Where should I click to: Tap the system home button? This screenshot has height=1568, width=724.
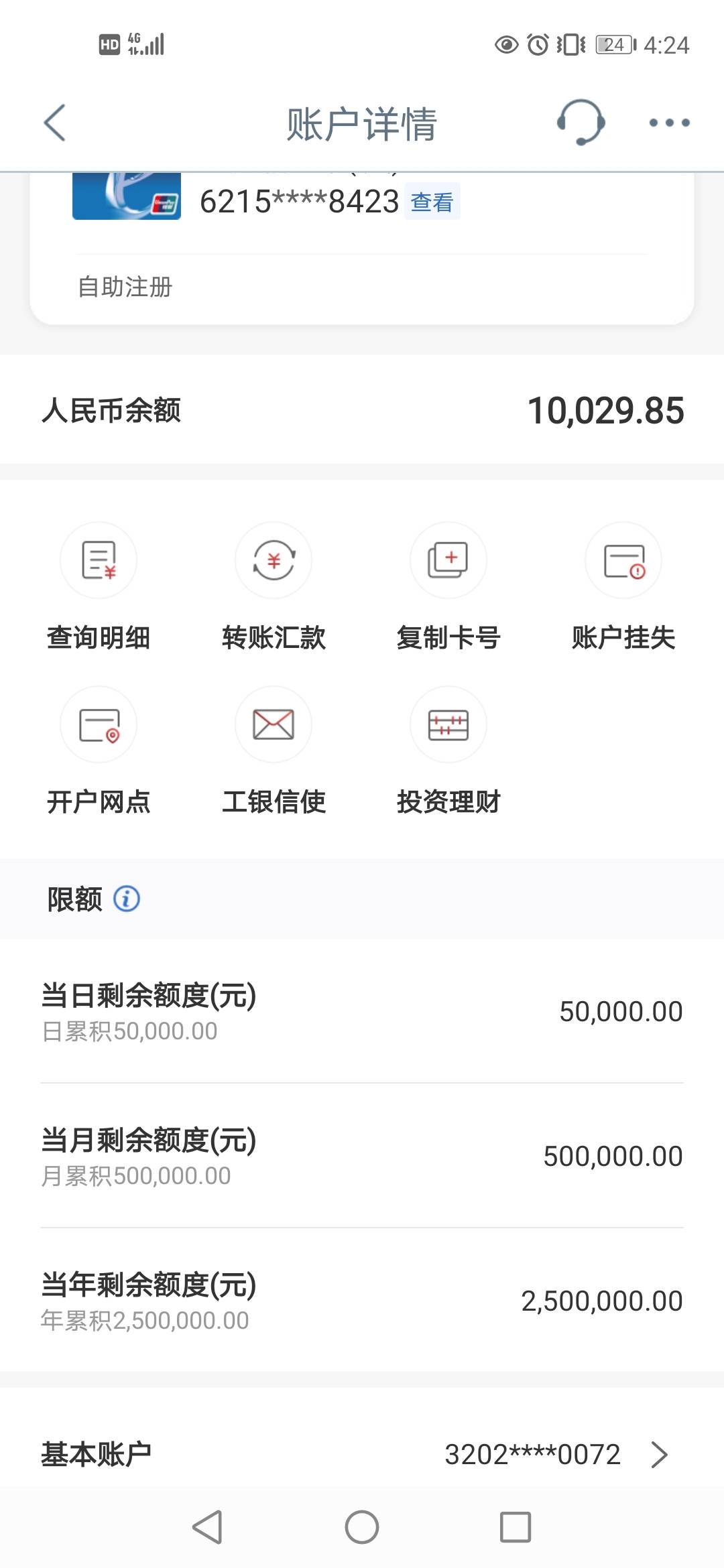click(362, 1527)
